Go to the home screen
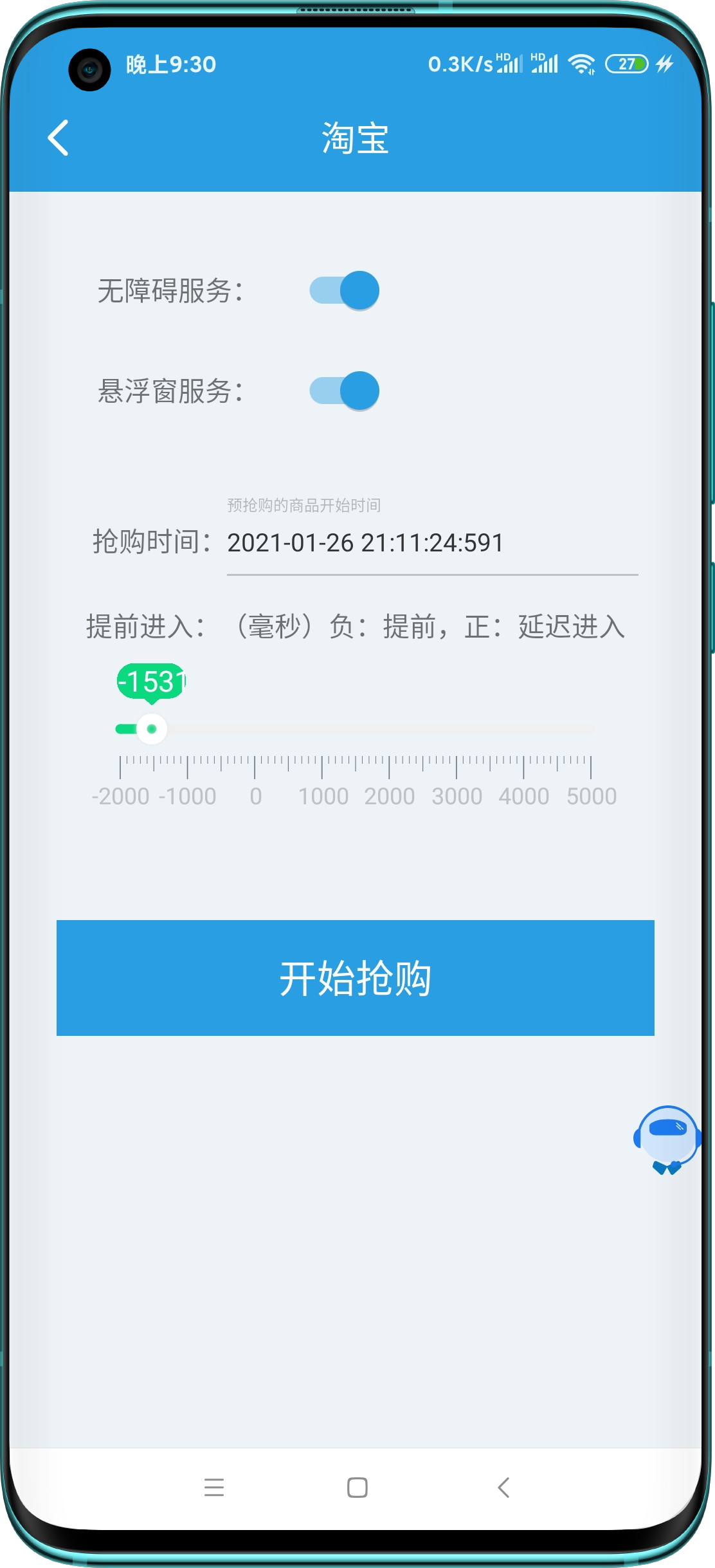This screenshot has width=715, height=1568. [x=357, y=1487]
